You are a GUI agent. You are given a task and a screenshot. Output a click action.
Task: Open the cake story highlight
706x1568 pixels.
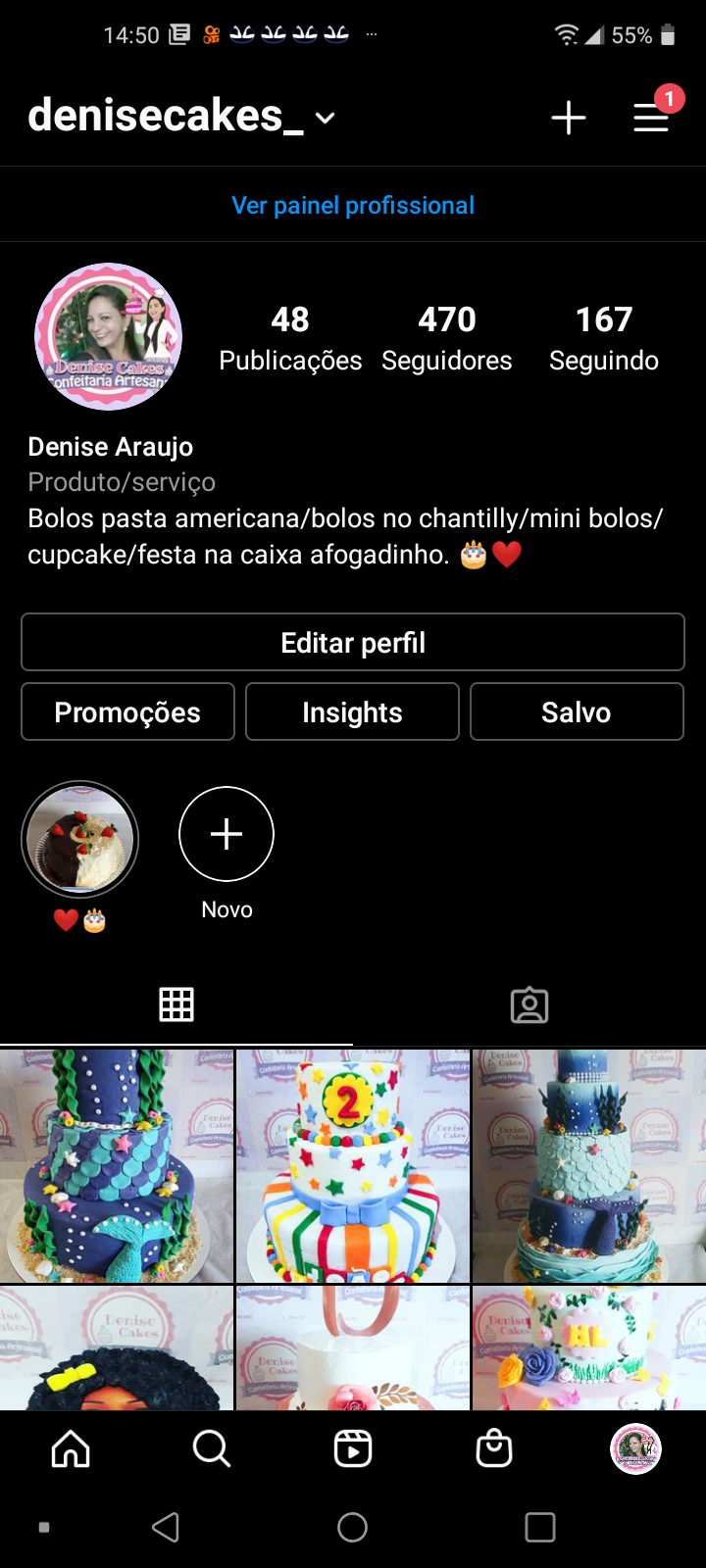pos(79,840)
